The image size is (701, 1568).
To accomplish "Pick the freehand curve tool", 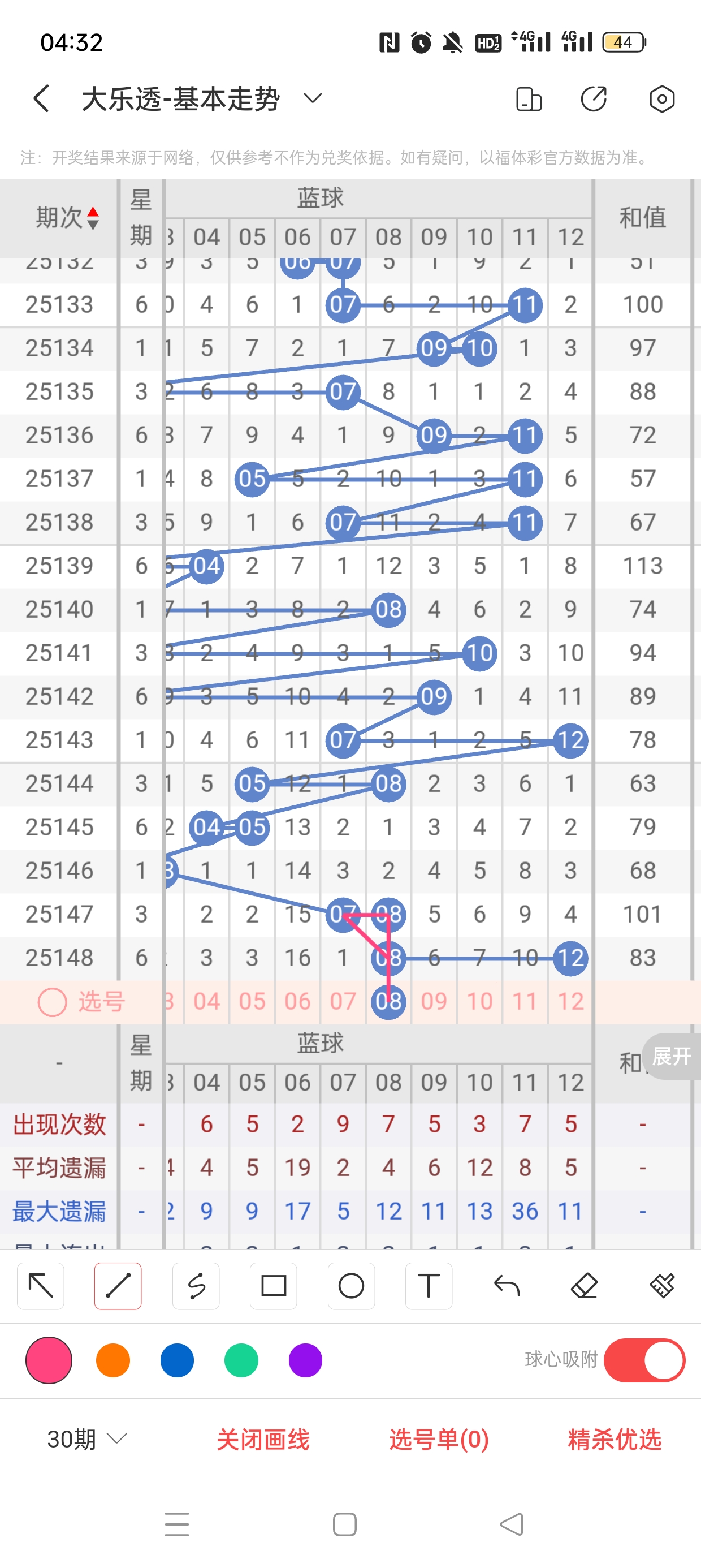I will pos(196,1286).
